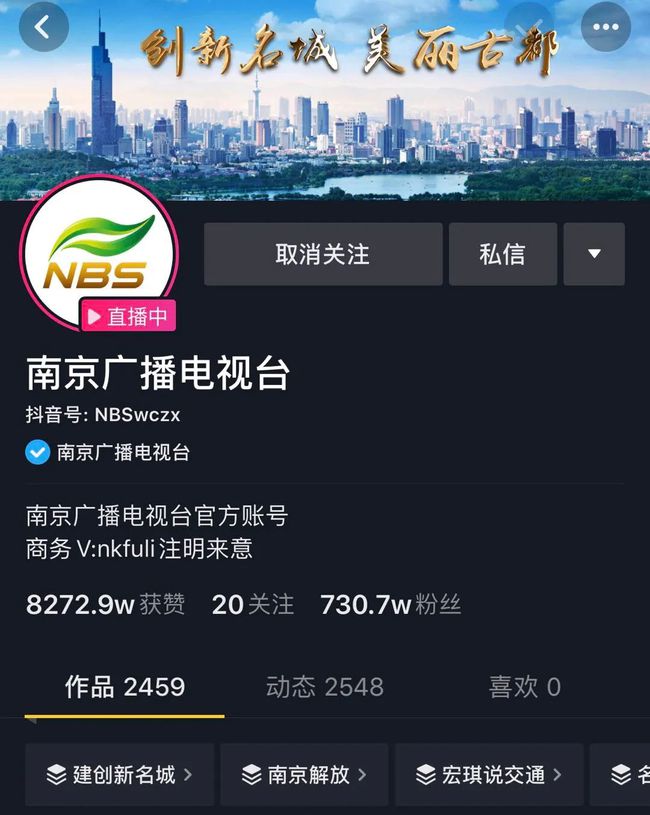Select the 宏琪说交通 collection chip
The image size is (650, 815).
coord(489,774)
